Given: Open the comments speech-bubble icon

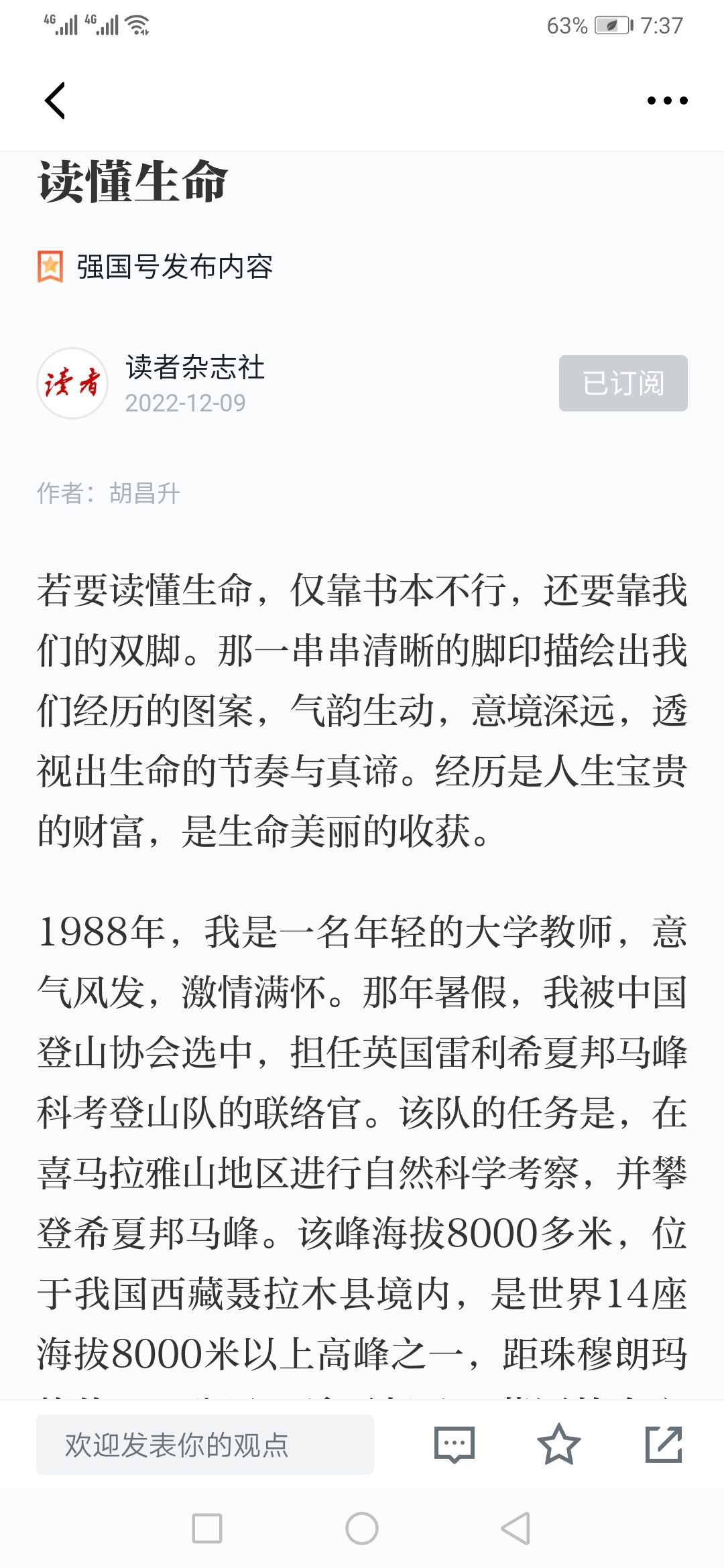Looking at the screenshot, I should click(455, 1445).
